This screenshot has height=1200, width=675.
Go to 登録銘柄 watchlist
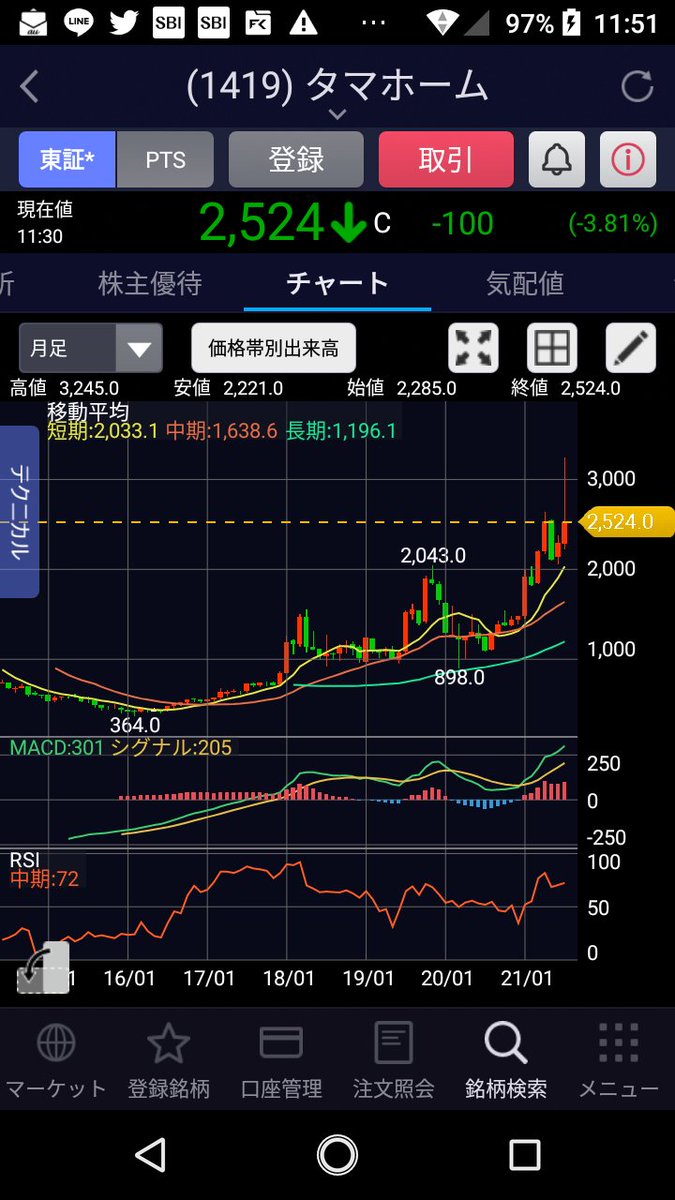[x=168, y=1061]
